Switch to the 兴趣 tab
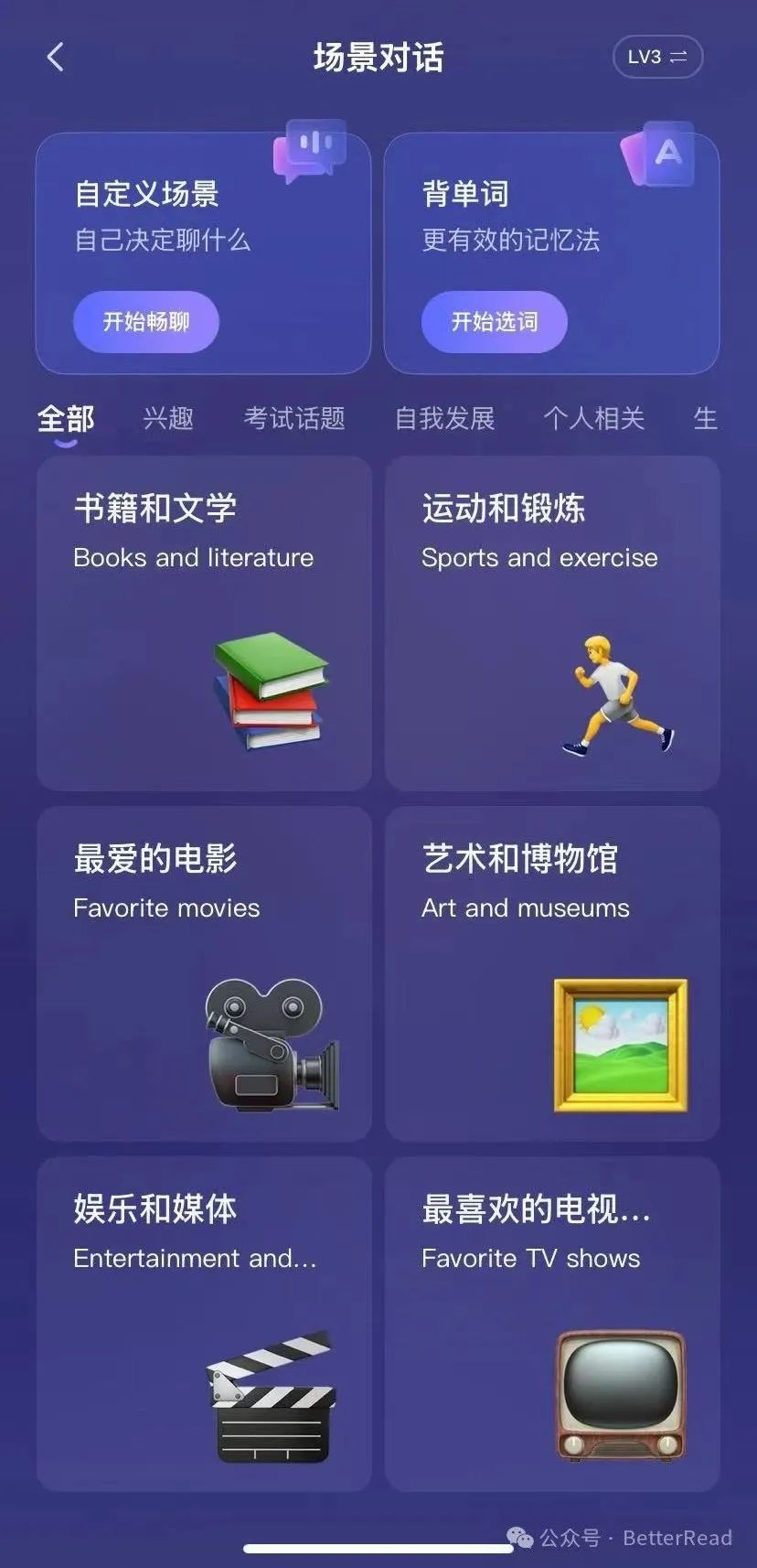 click(x=168, y=419)
